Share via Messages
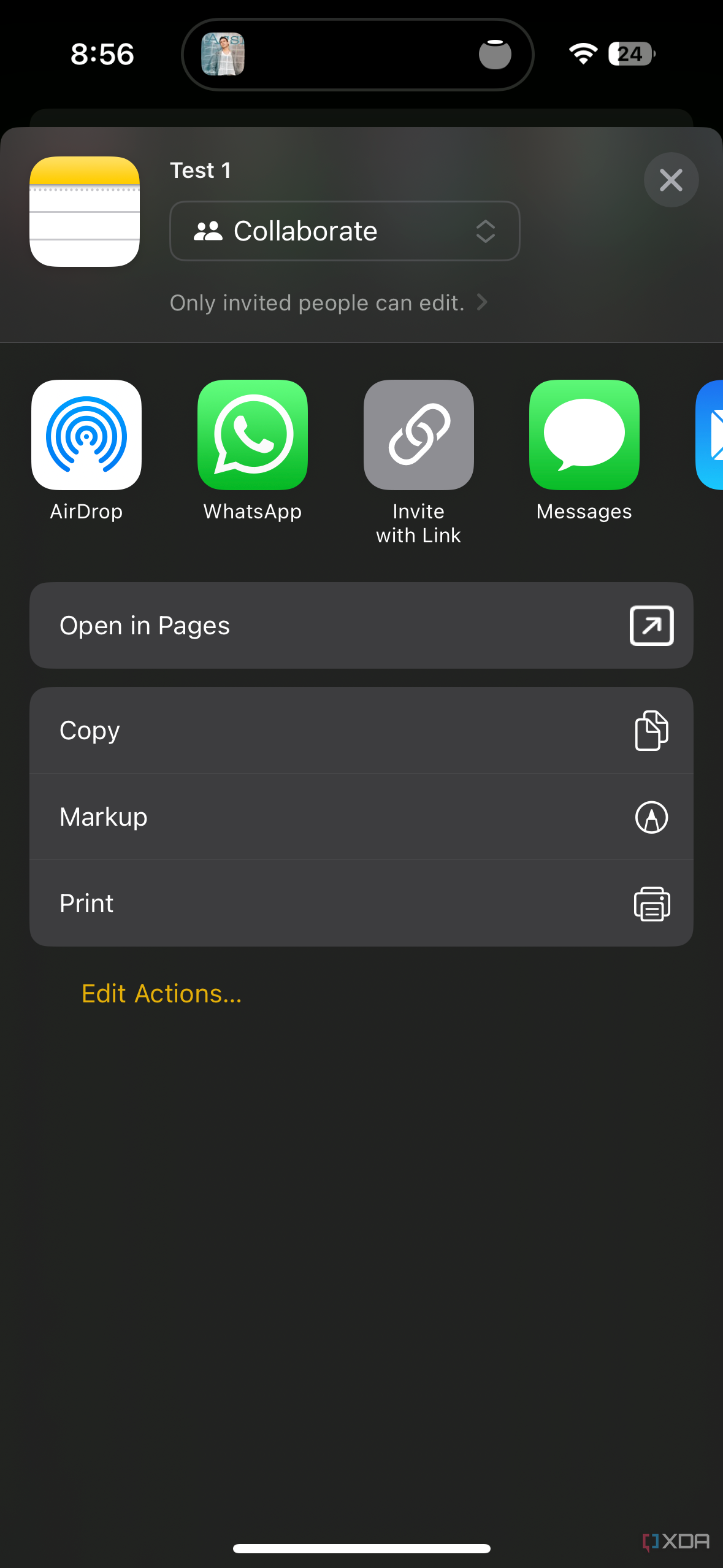This screenshot has height=1568, width=723. tap(584, 451)
